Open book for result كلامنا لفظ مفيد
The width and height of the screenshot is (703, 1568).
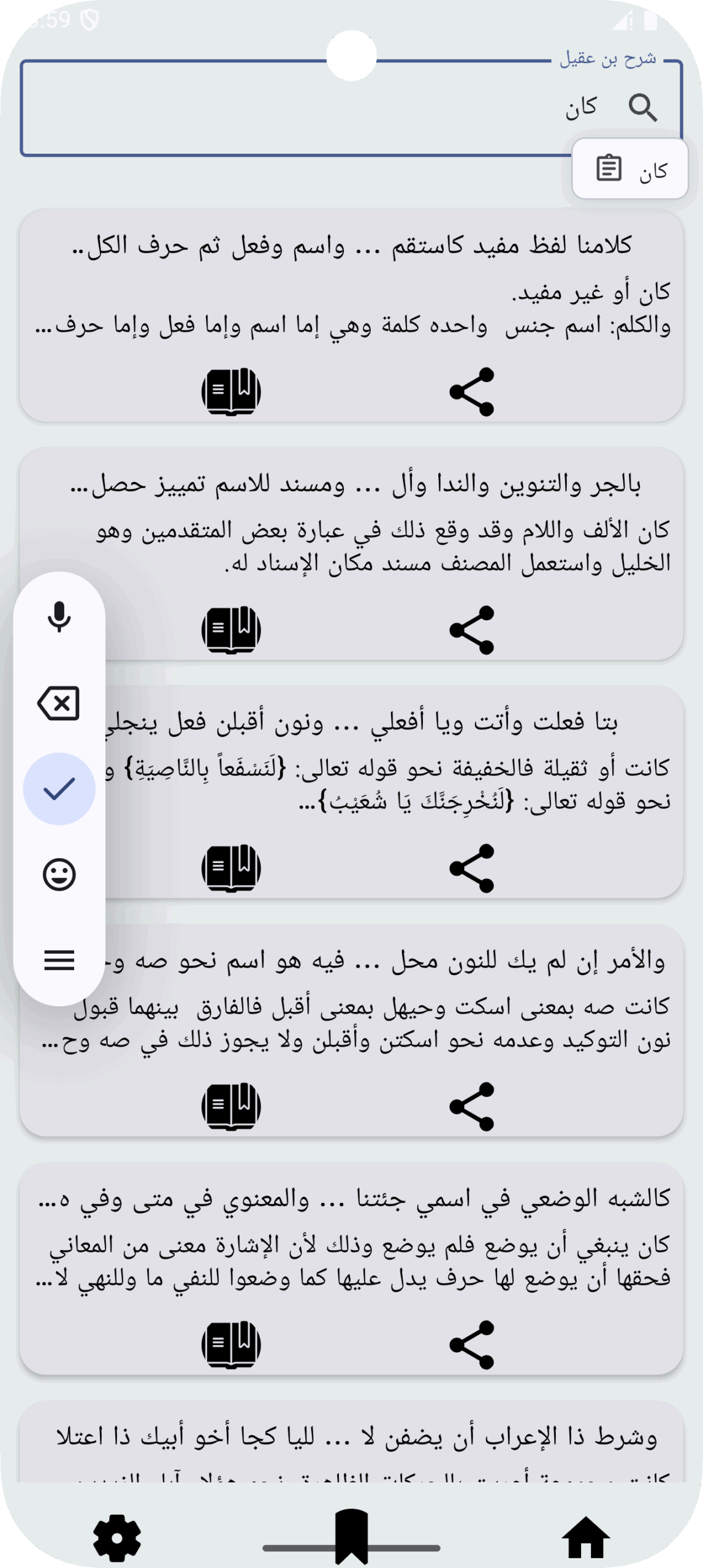[x=231, y=391]
